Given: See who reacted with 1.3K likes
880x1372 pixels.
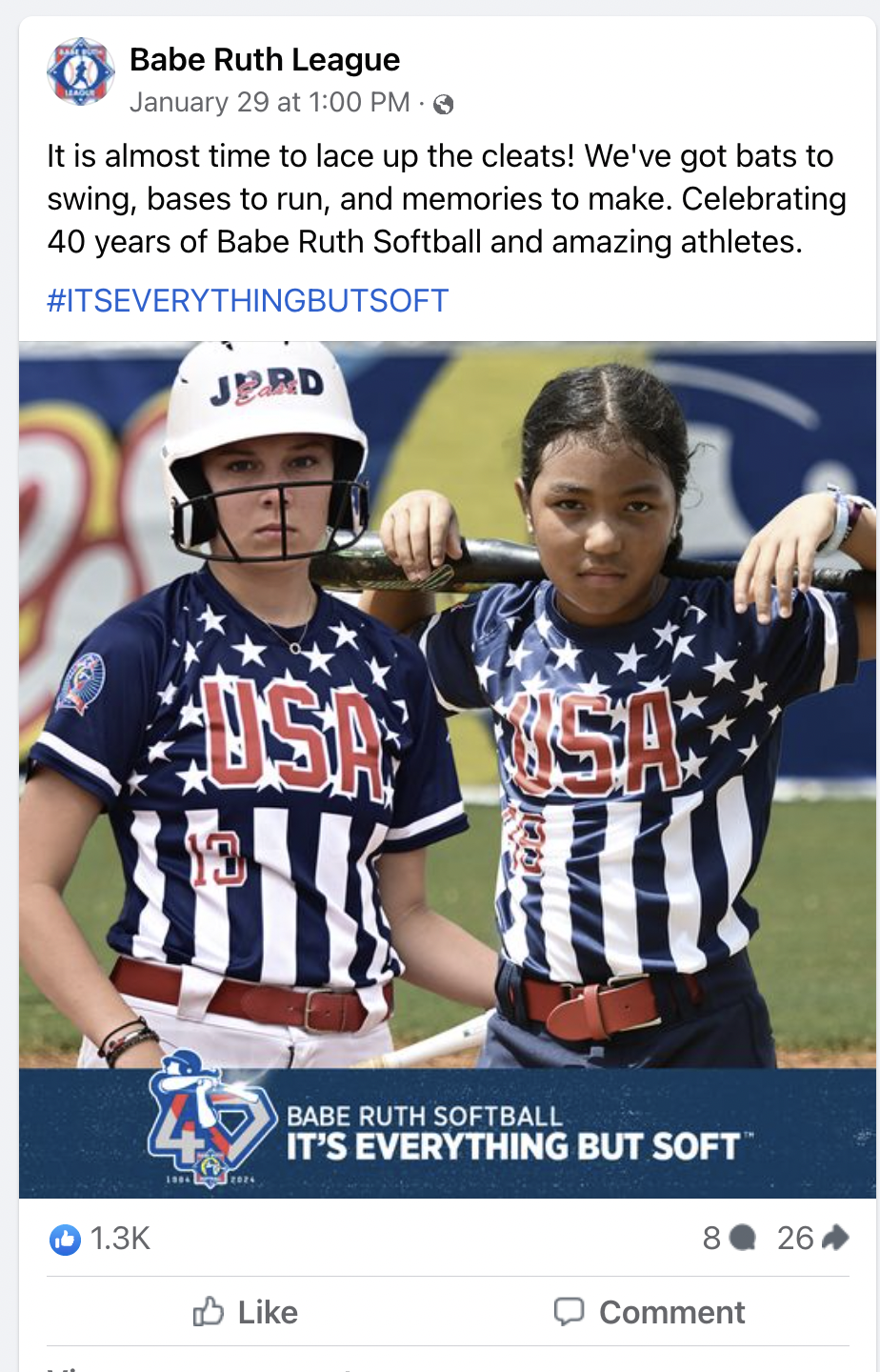Looking at the screenshot, I should point(100,1238).
